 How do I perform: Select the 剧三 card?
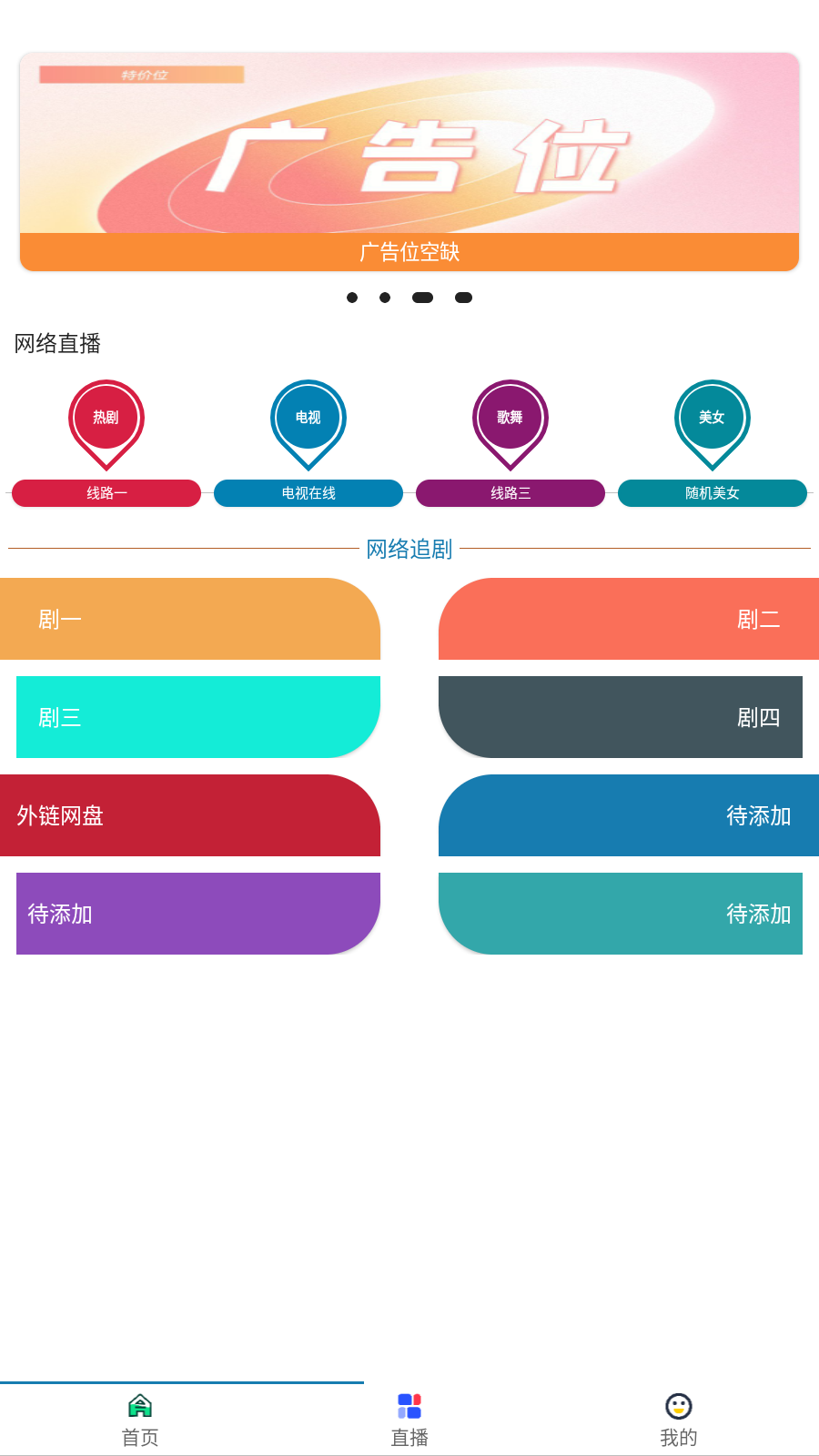click(x=198, y=717)
